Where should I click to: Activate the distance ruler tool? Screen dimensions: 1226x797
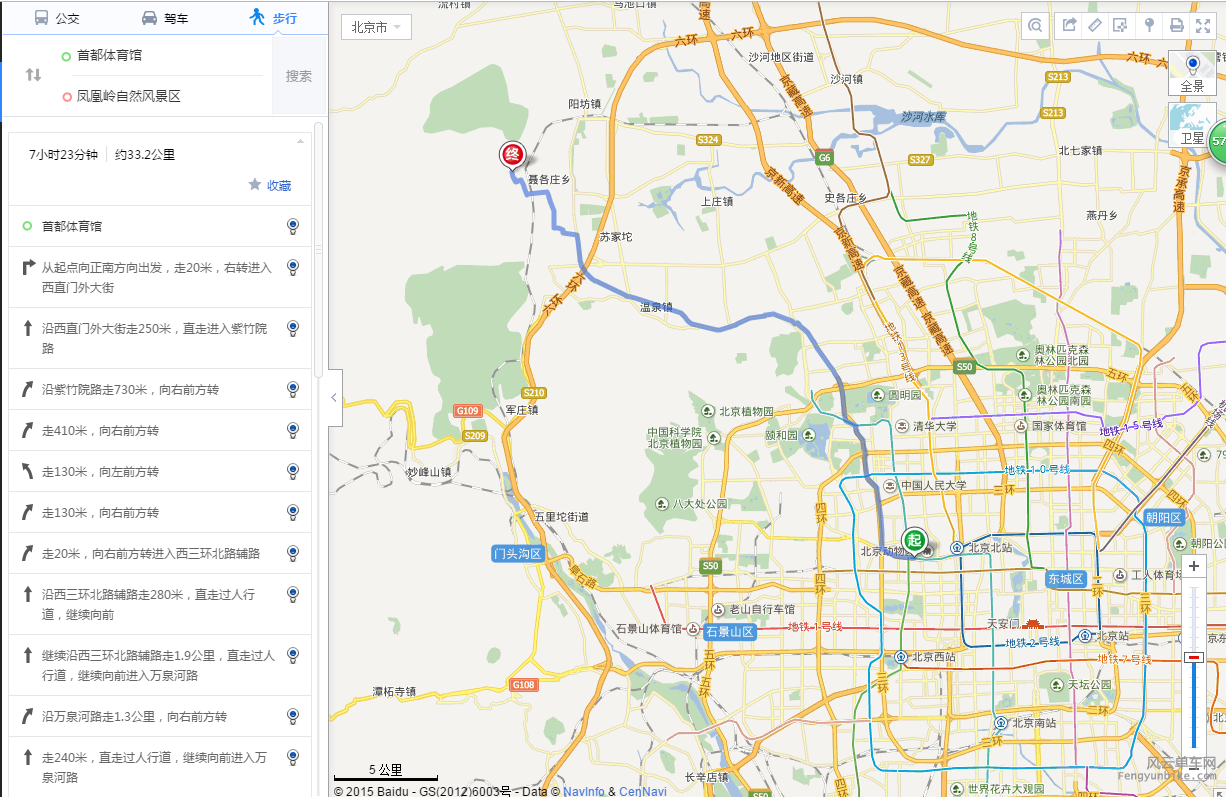tap(1095, 25)
